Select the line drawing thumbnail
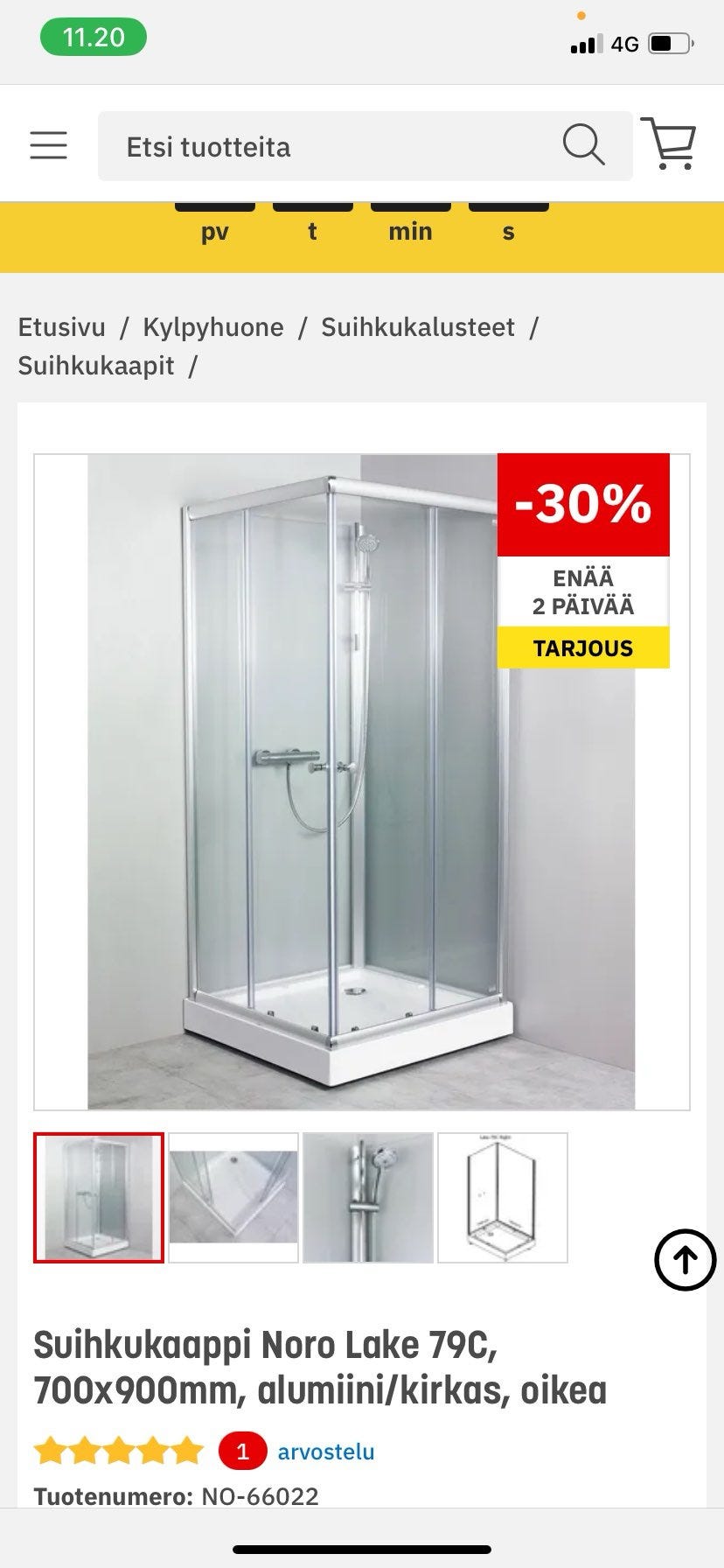 click(503, 1198)
